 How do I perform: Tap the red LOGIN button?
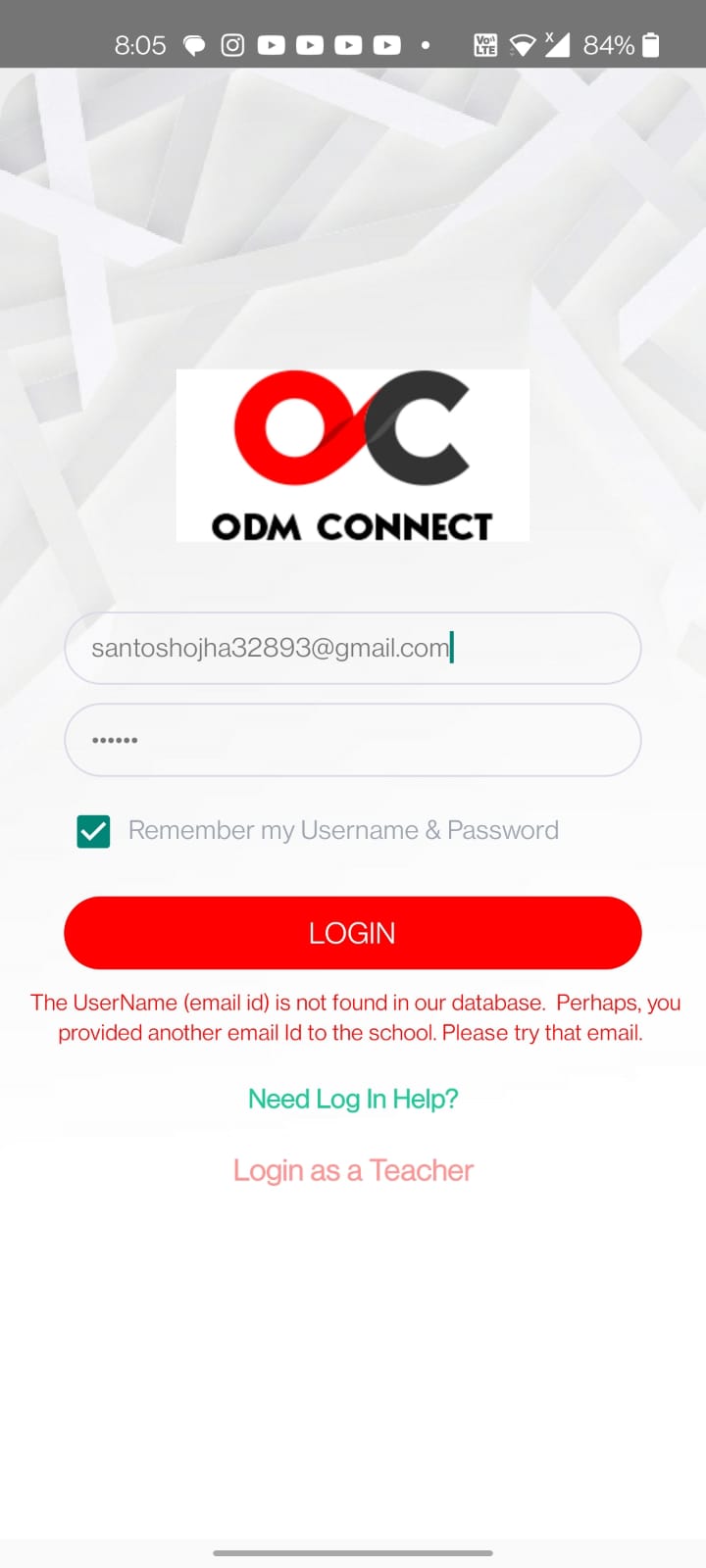coord(352,933)
